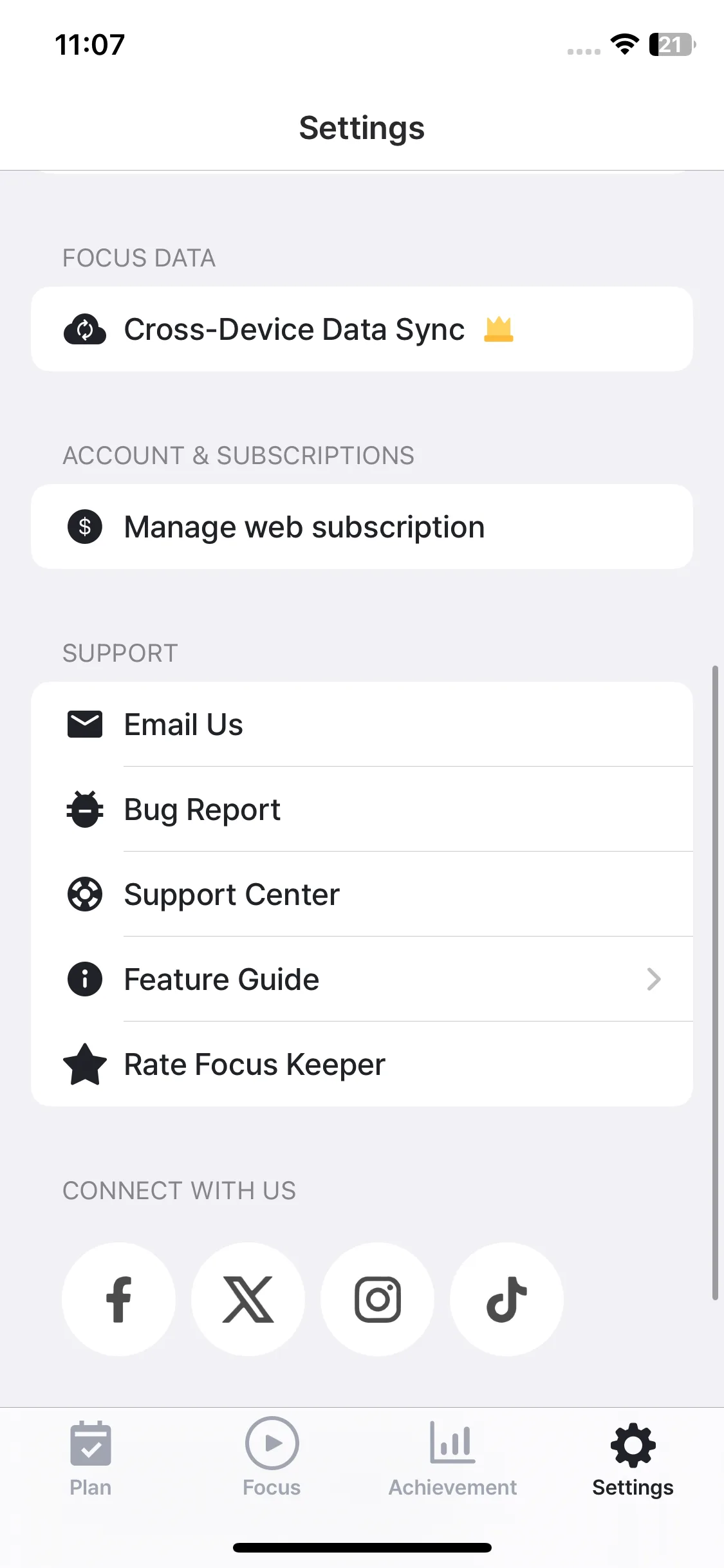Image resolution: width=724 pixels, height=1568 pixels.
Task: Open the Facebook page link
Action: pyautogui.click(x=119, y=1300)
